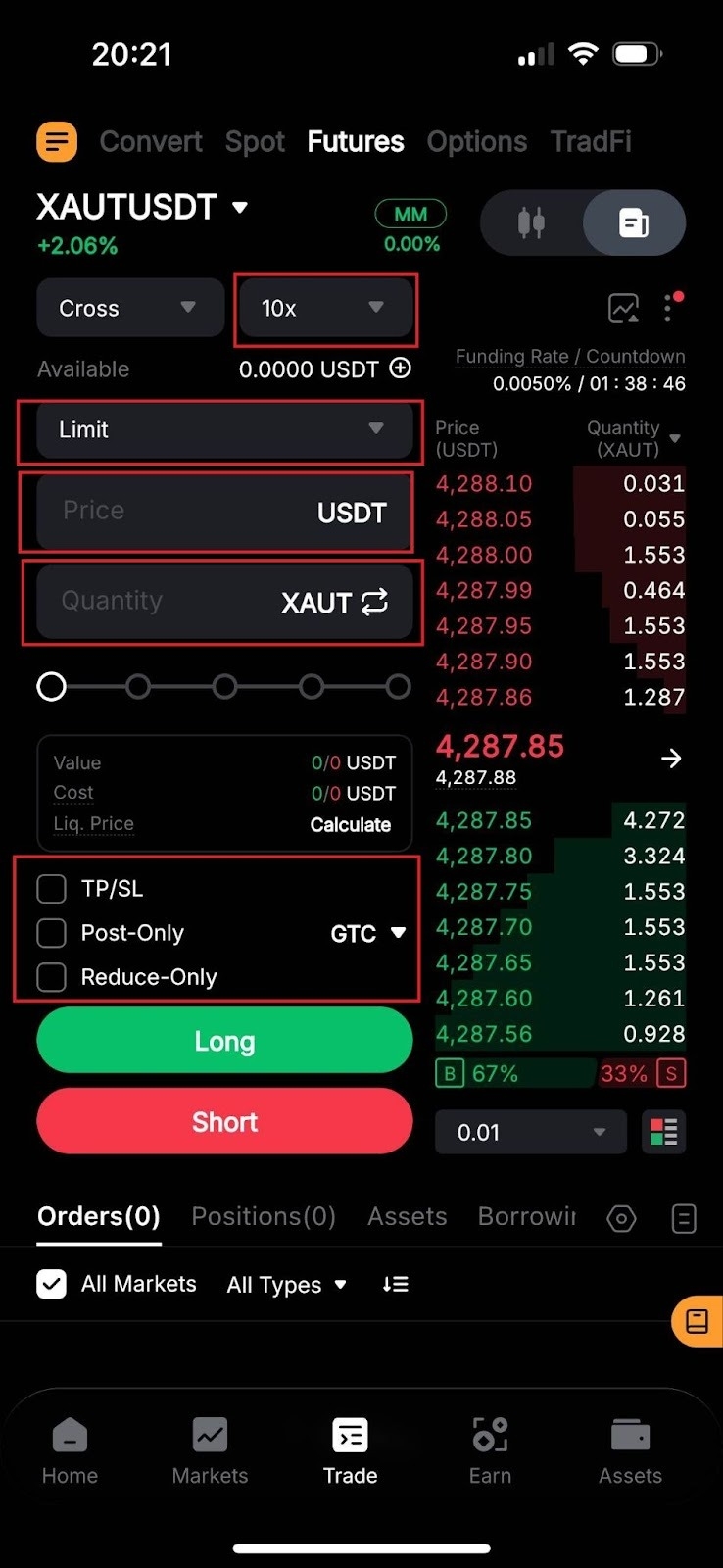723x1568 pixels.
Task: Open the mini price chart icon
Action: coord(624,308)
